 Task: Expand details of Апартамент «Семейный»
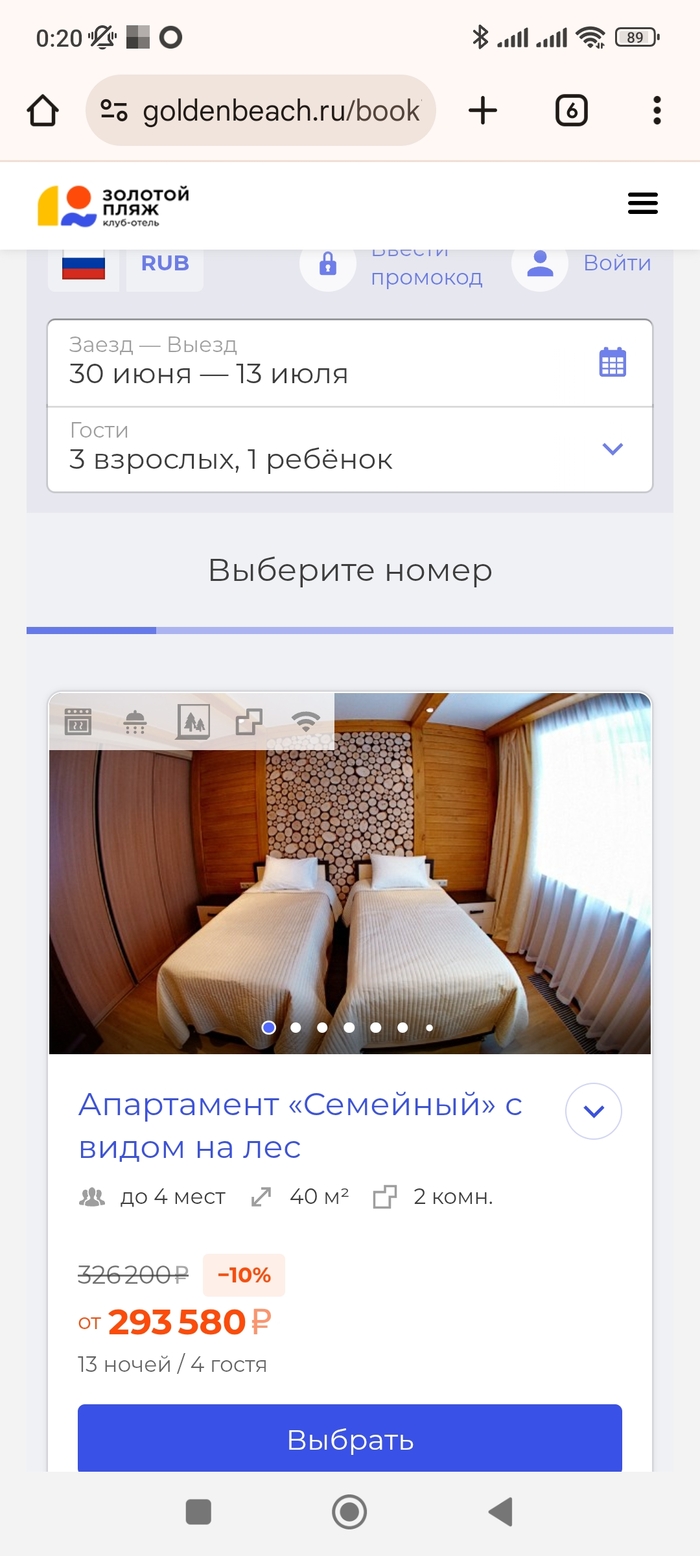593,1111
